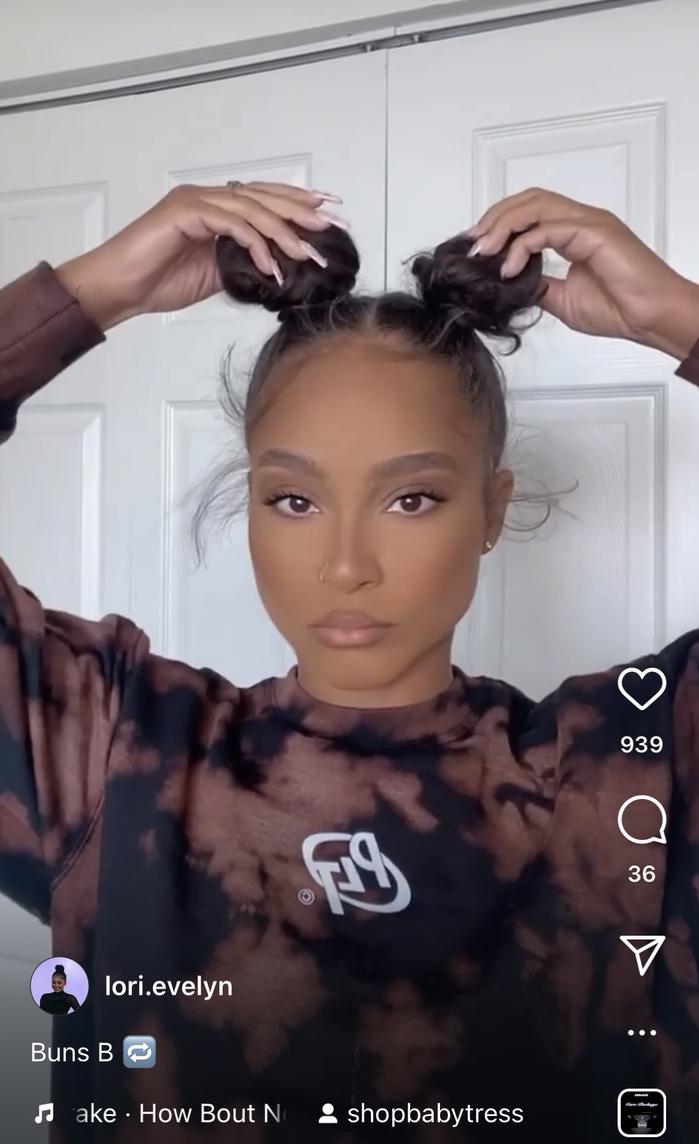Like this reel
699x1144 pixels.
641,689
